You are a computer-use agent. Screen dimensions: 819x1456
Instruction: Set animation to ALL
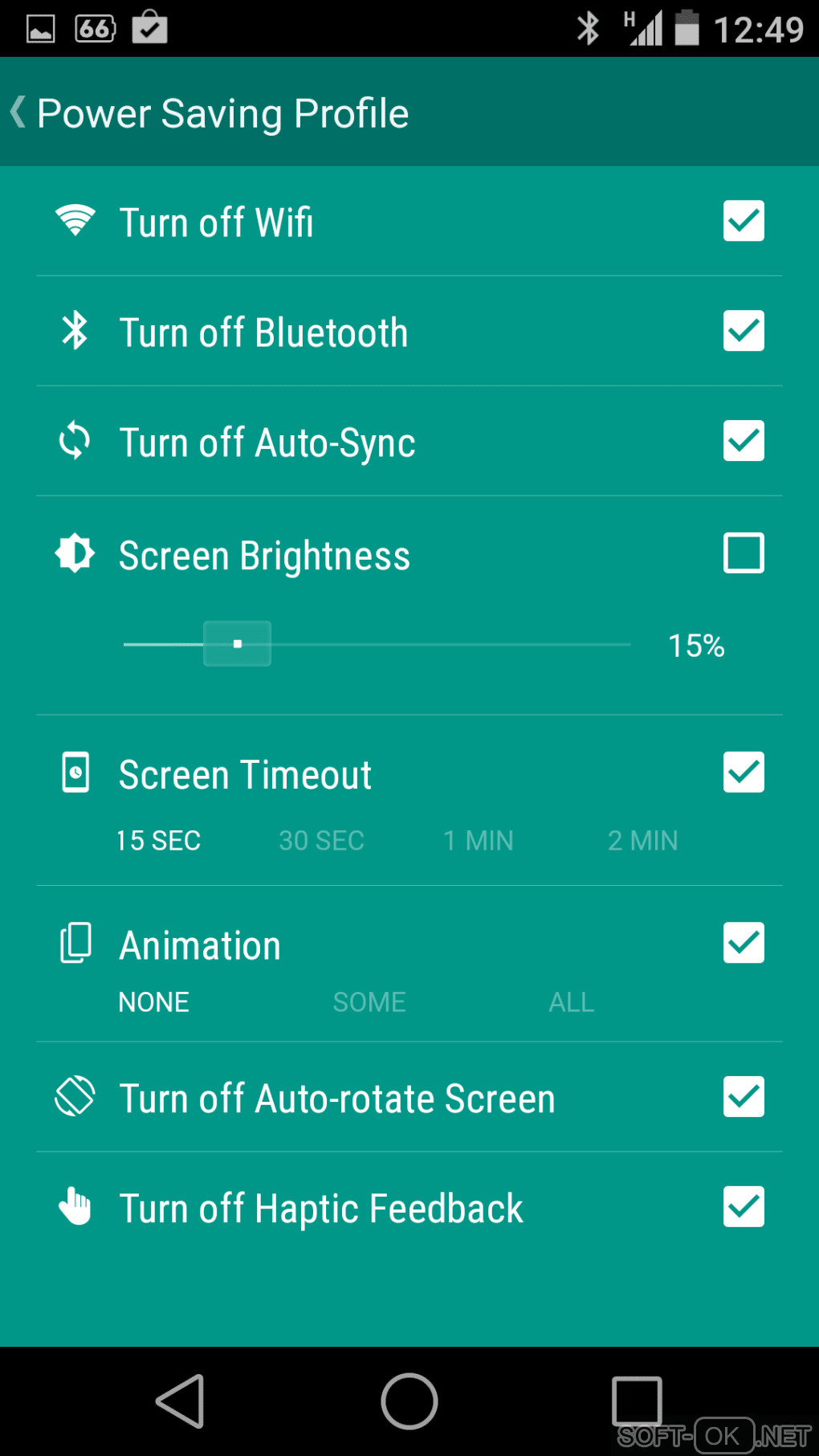tap(572, 1002)
